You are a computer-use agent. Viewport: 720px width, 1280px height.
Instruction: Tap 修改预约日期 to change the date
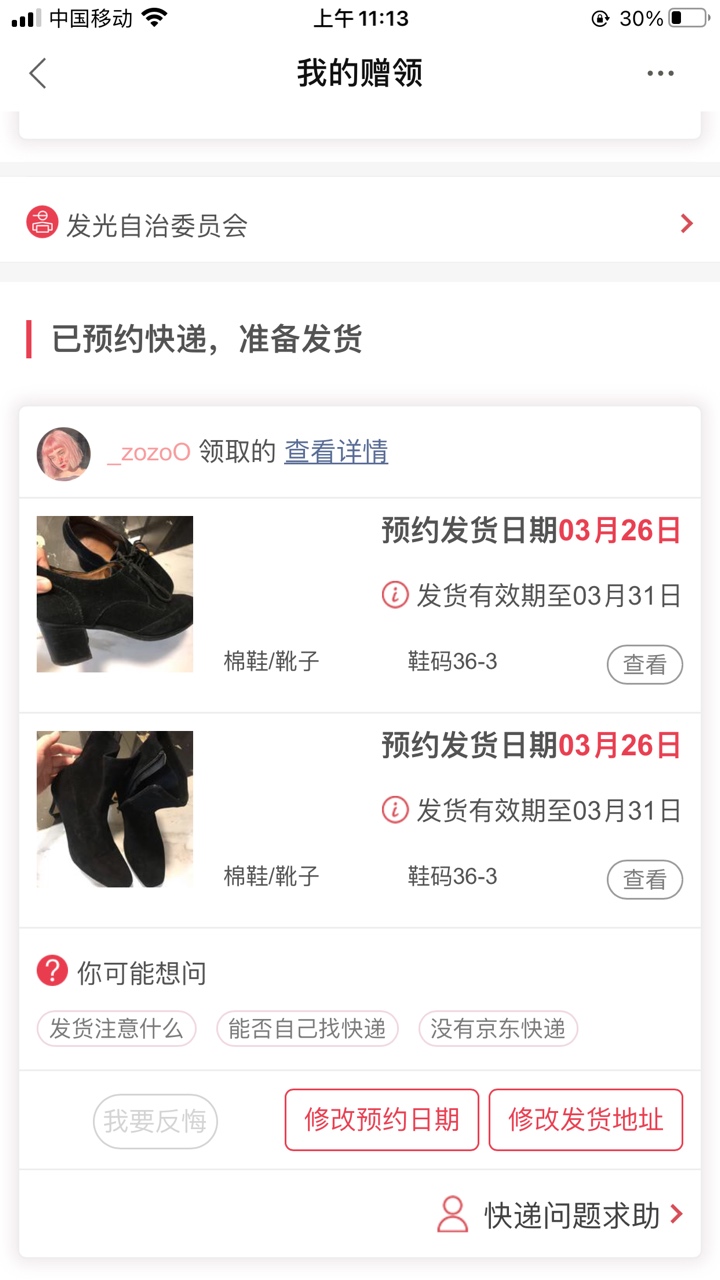point(382,1120)
